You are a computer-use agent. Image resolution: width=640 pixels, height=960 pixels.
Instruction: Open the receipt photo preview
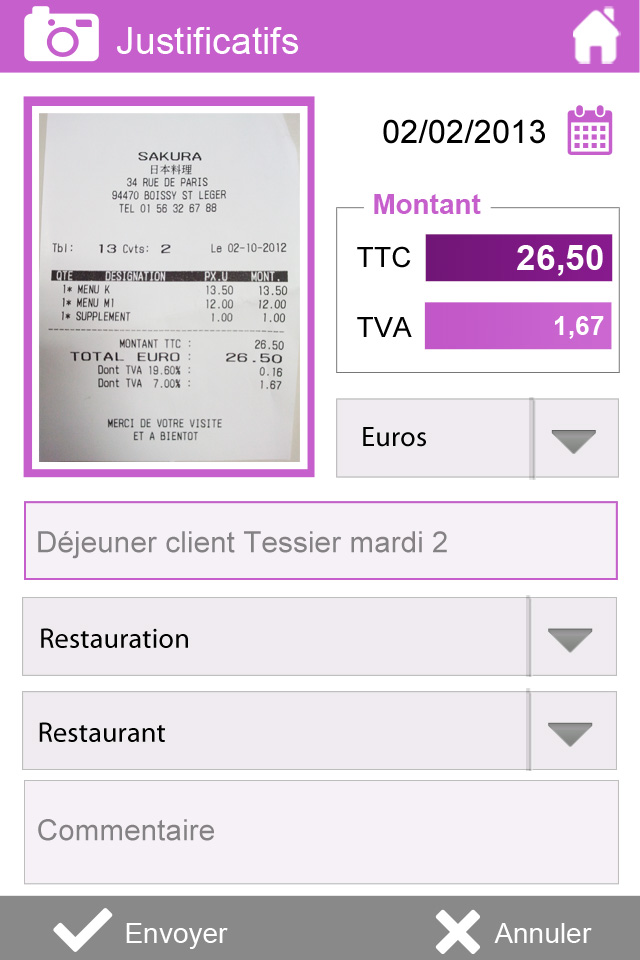pos(169,287)
